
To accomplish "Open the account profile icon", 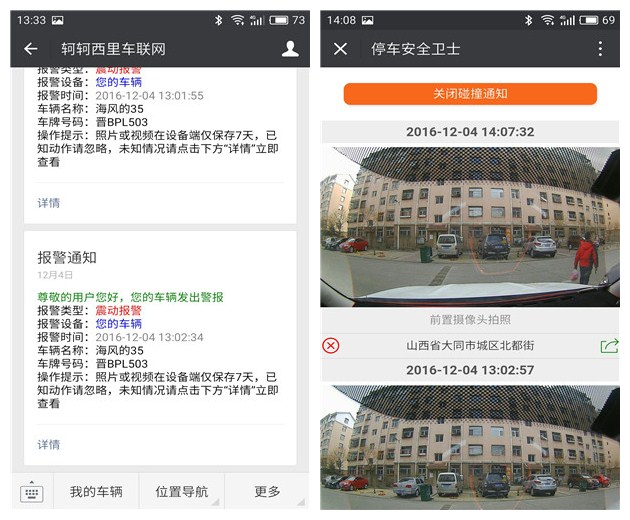I will click(x=290, y=48).
